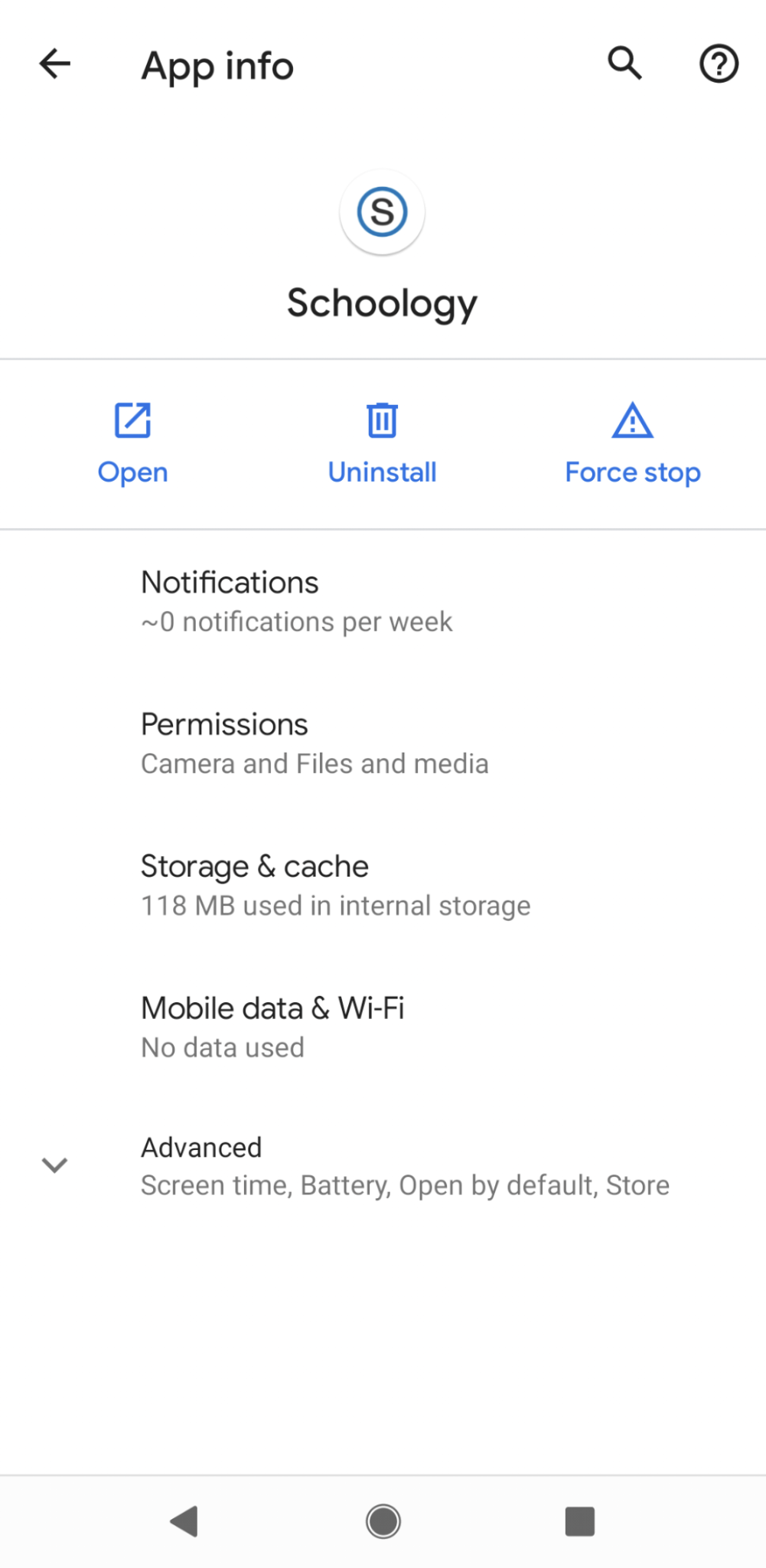Open Storage & cache details

(383, 885)
